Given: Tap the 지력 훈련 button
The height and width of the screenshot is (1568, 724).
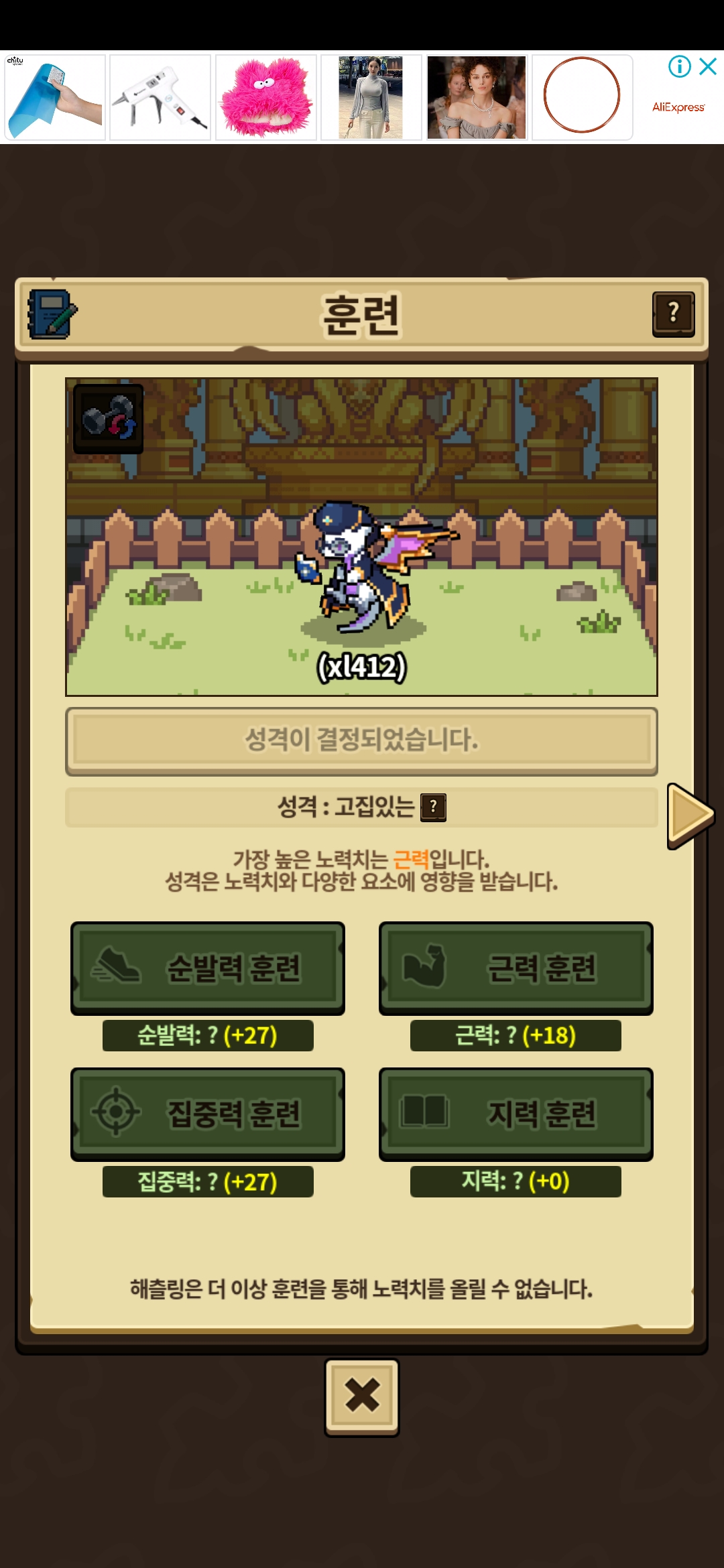Looking at the screenshot, I should (x=516, y=1114).
